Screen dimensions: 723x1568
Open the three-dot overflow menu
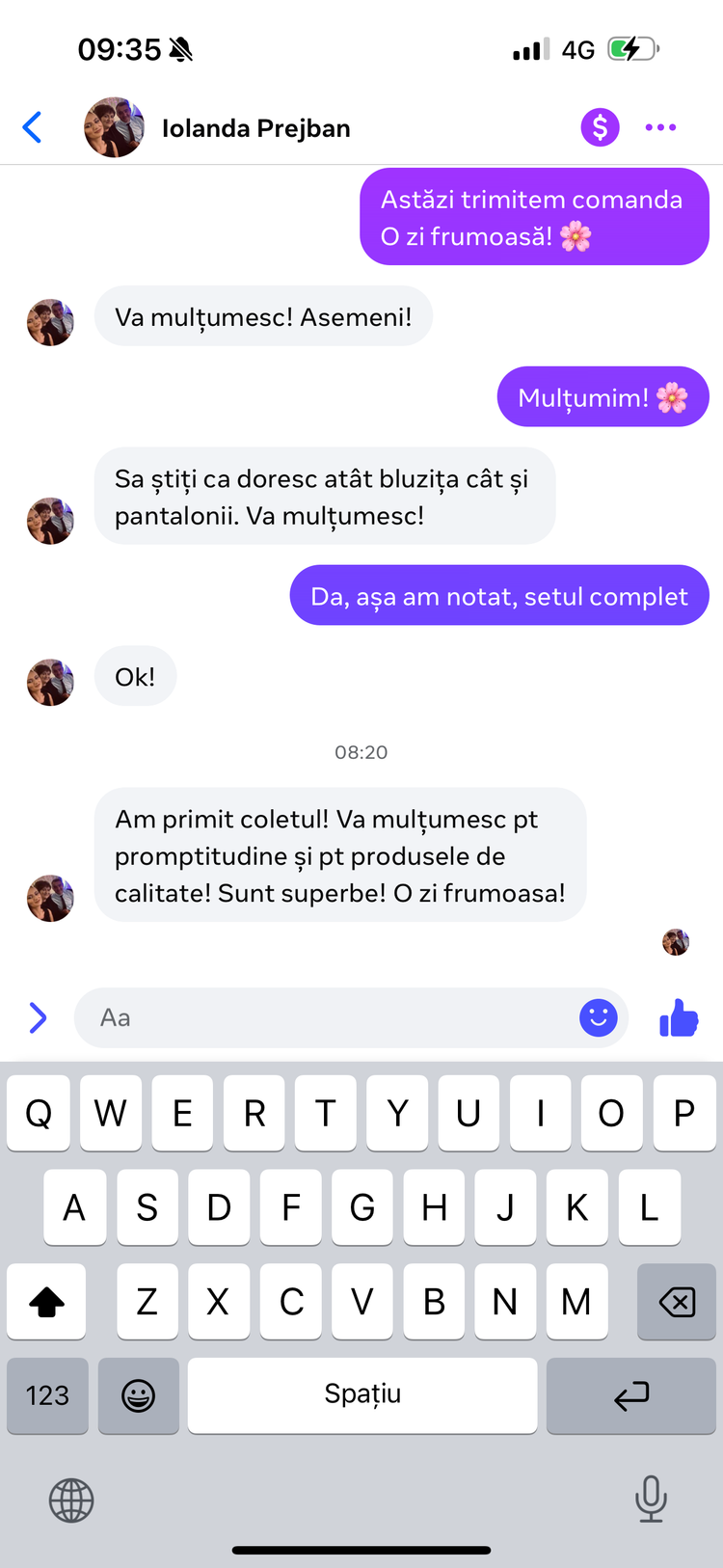660,127
